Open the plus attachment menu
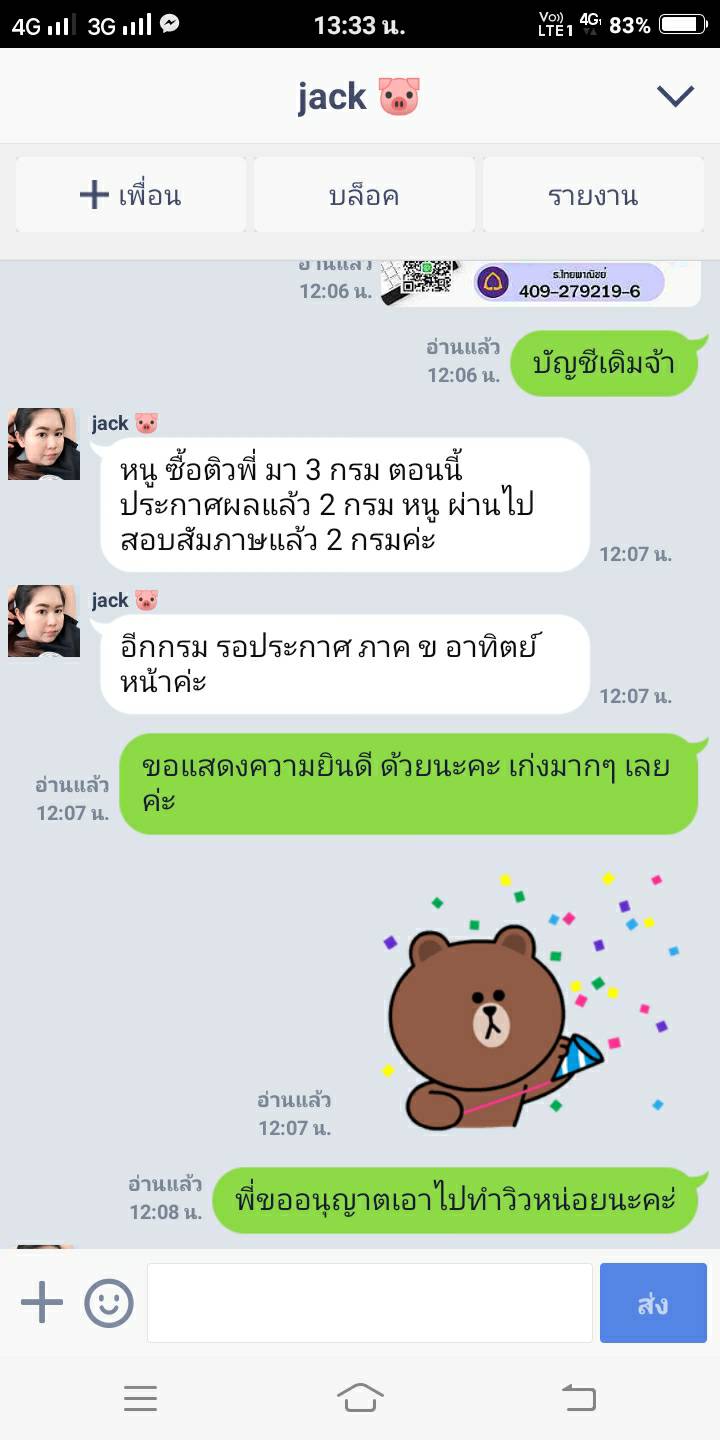Viewport: 720px width, 1440px height. pyautogui.click(x=42, y=1303)
